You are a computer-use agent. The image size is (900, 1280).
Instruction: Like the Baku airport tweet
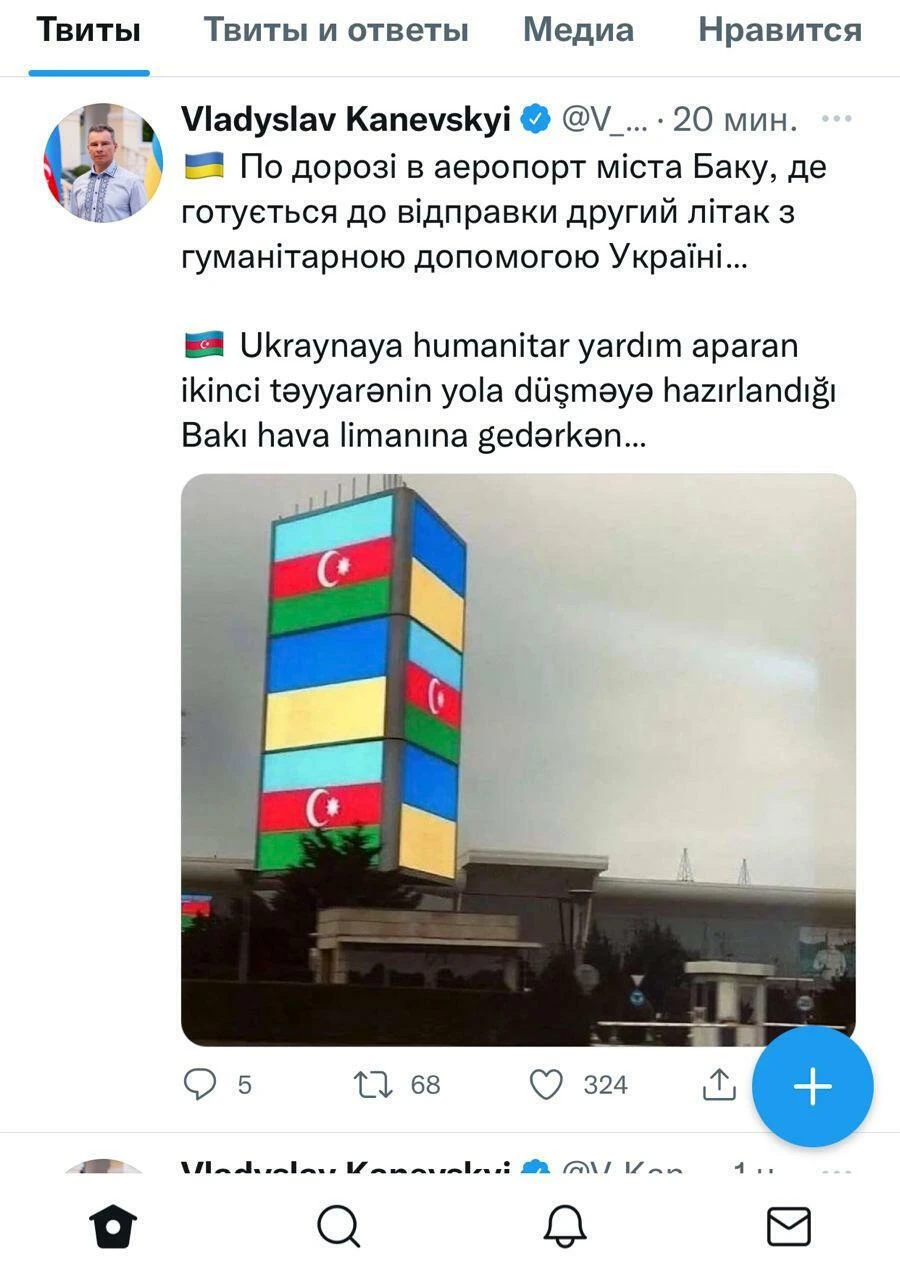(546, 1085)
